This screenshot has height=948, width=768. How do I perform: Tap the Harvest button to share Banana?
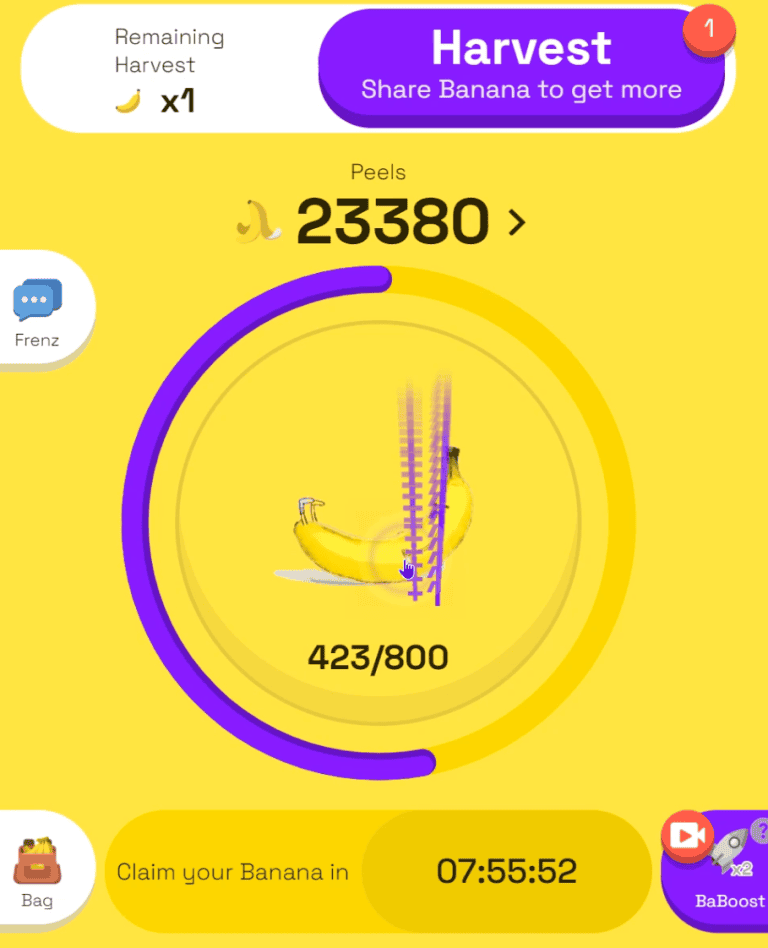(521, 67)
